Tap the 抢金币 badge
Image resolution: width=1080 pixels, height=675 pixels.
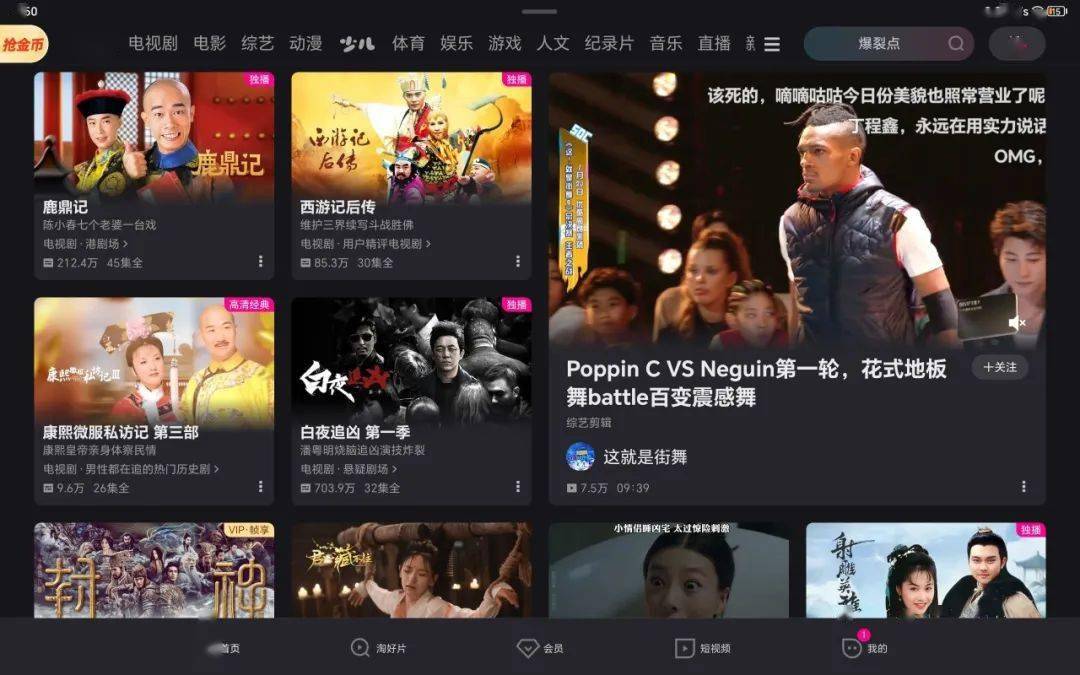point(22,45)
